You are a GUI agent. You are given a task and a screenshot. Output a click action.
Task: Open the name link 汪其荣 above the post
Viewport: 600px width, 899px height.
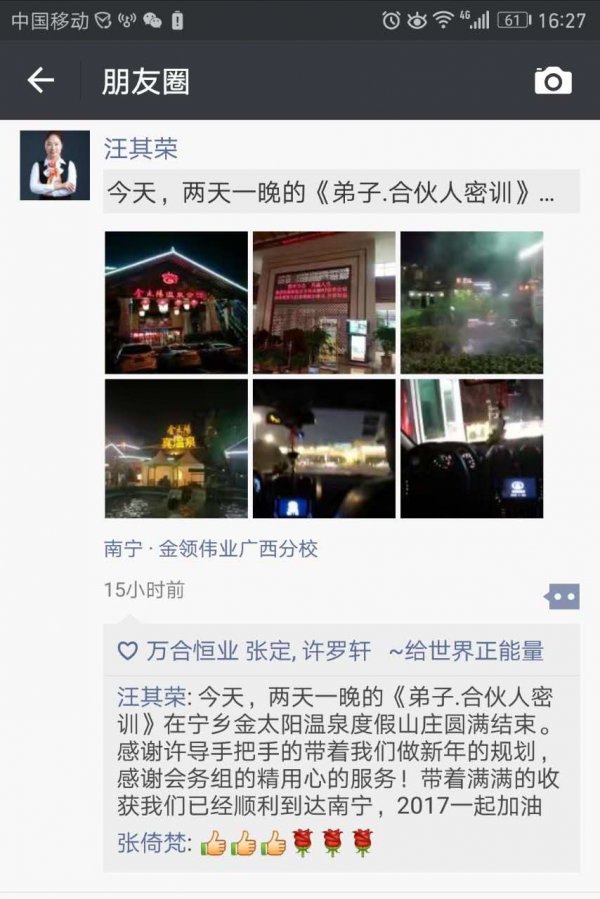pyautogui.click(x=141, y=149)
